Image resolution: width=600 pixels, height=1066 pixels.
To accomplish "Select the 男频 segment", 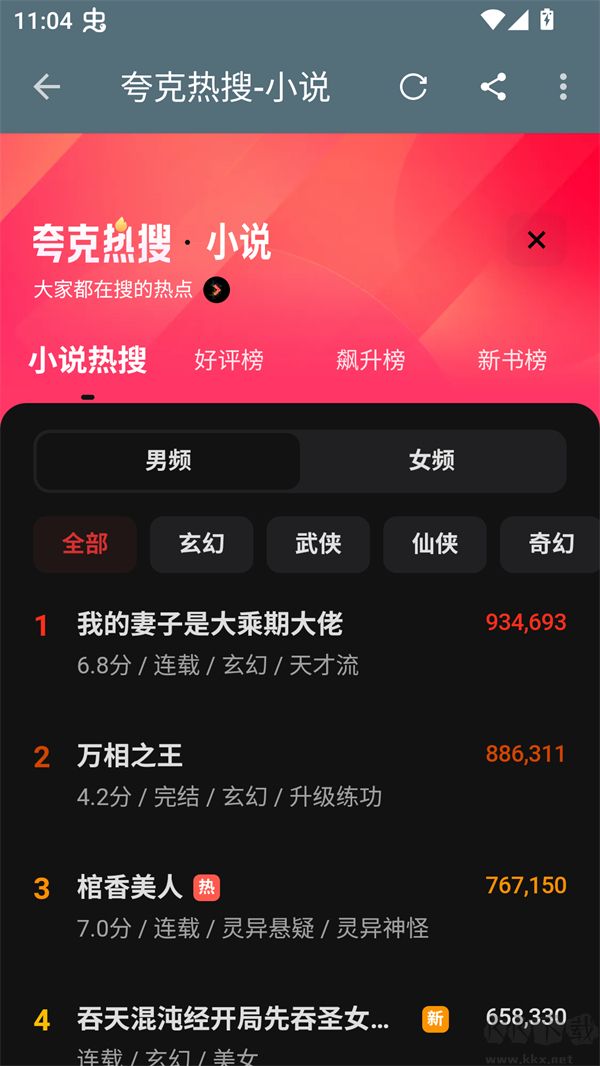I will pos(168,461).
